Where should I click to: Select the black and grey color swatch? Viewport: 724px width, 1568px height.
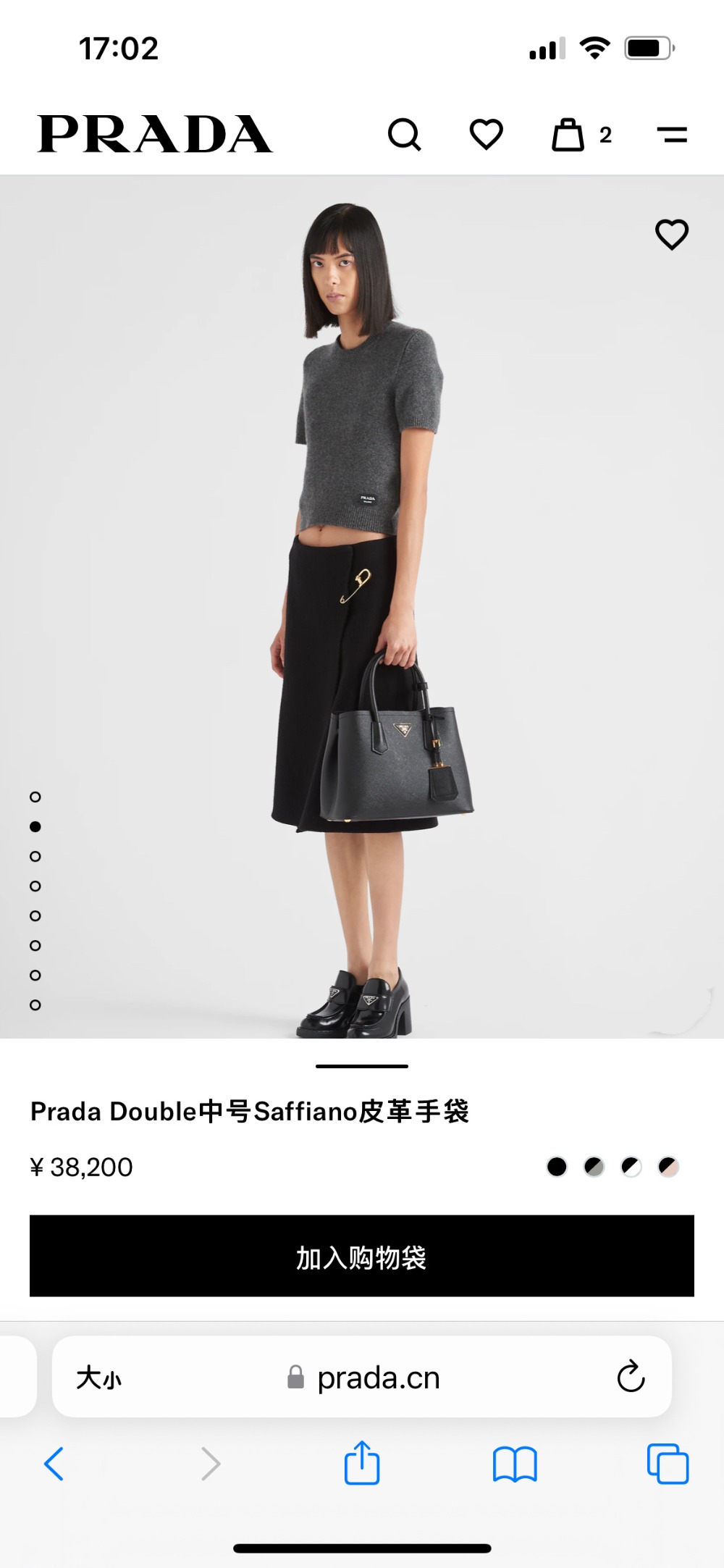tap(594, 1167)
